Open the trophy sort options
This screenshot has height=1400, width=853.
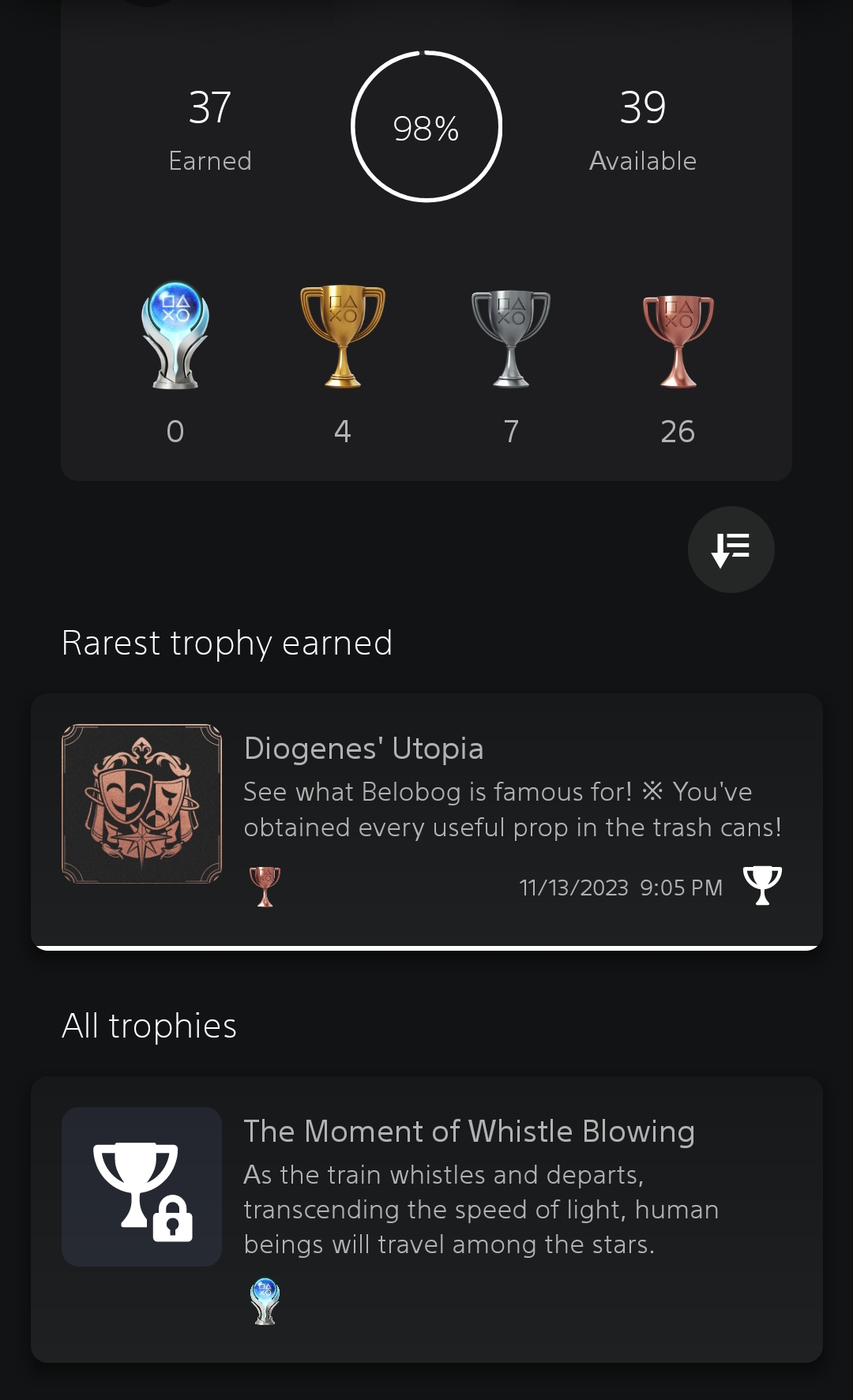731,549
